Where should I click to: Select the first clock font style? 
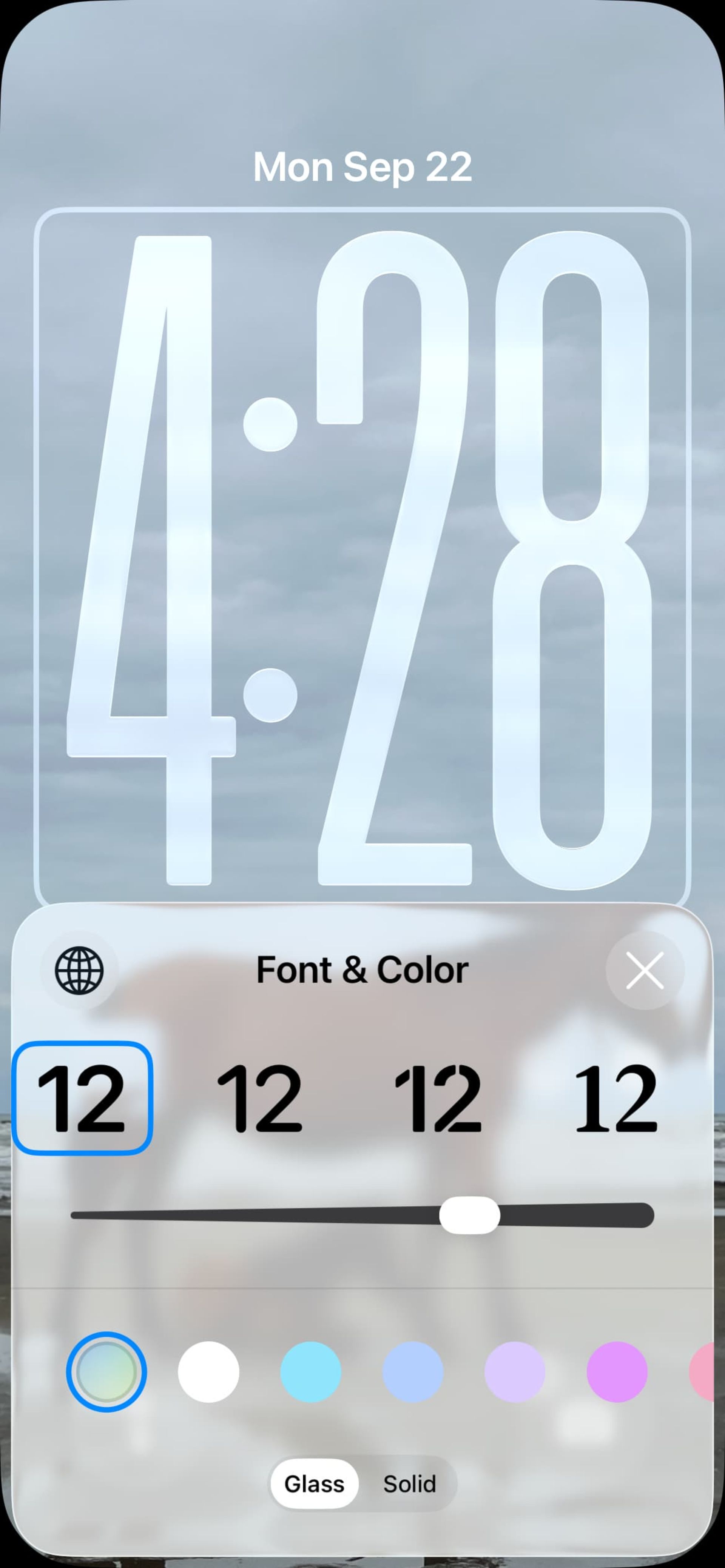tap(82, 1098)
